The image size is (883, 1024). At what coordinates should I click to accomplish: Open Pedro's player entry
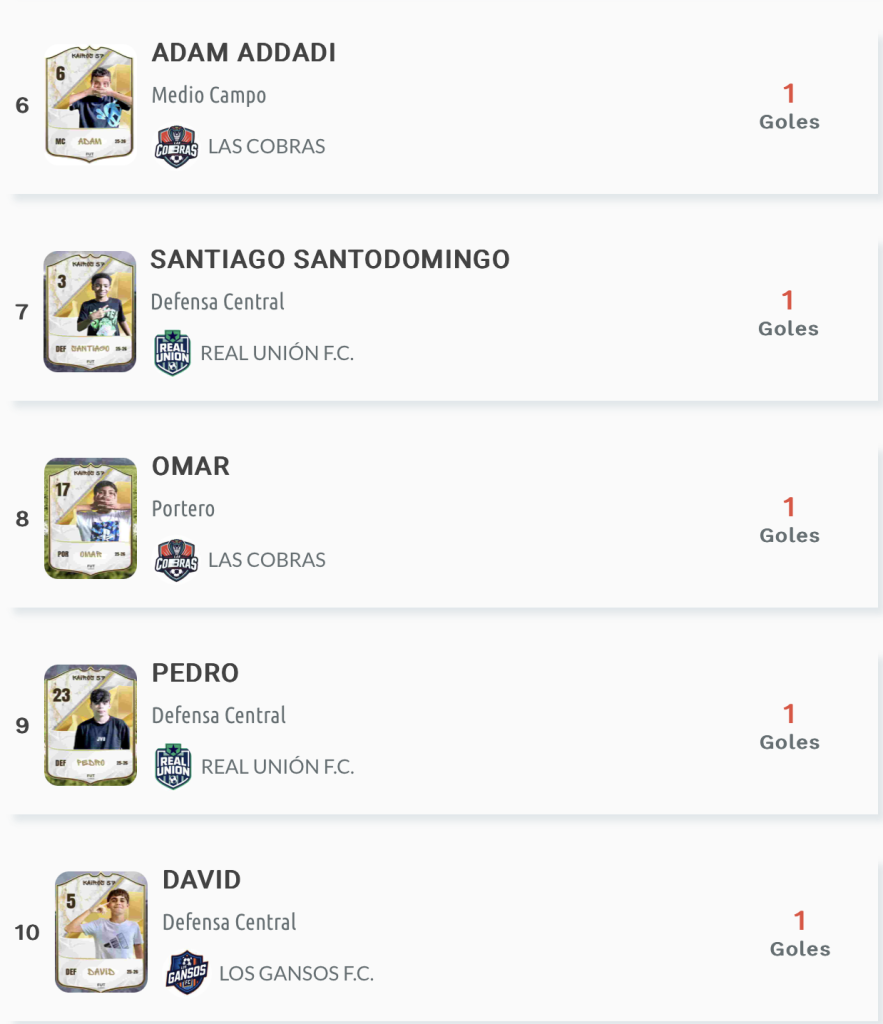[195, 674]
